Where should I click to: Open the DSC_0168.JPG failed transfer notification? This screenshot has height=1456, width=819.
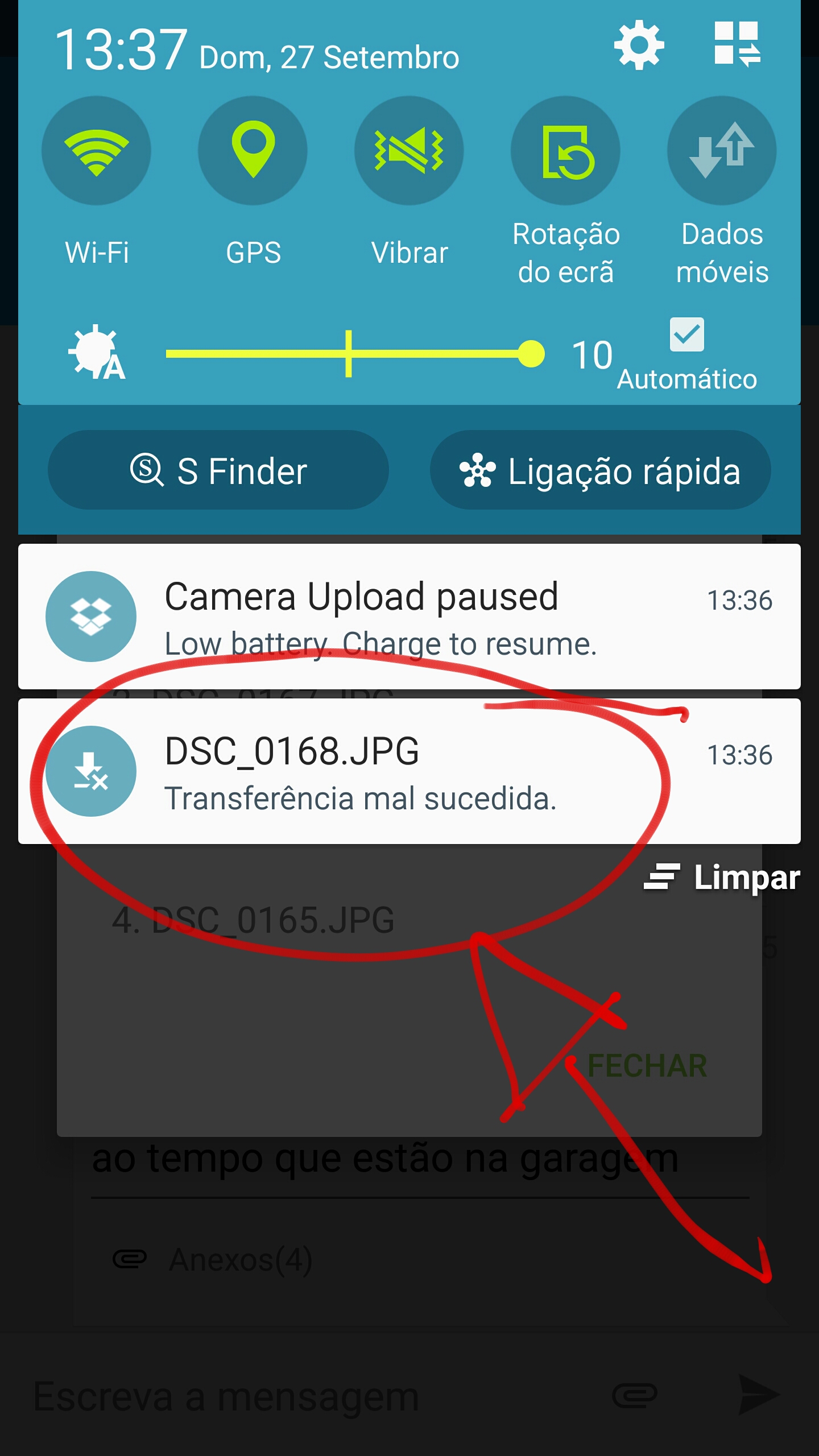pos(409,771)
